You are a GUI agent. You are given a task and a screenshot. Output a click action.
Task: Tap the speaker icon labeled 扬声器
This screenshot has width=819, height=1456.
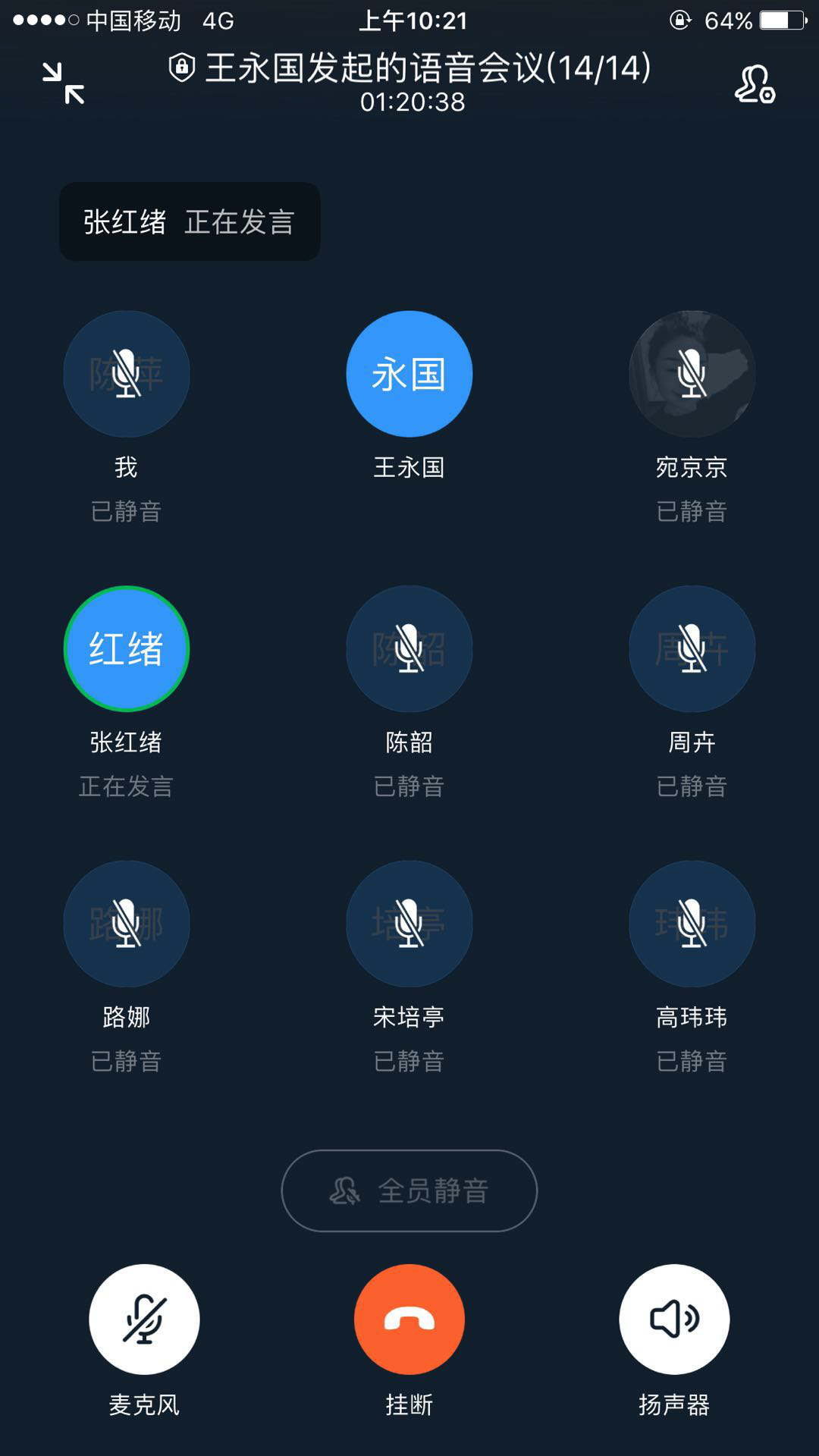(673, 1319)
